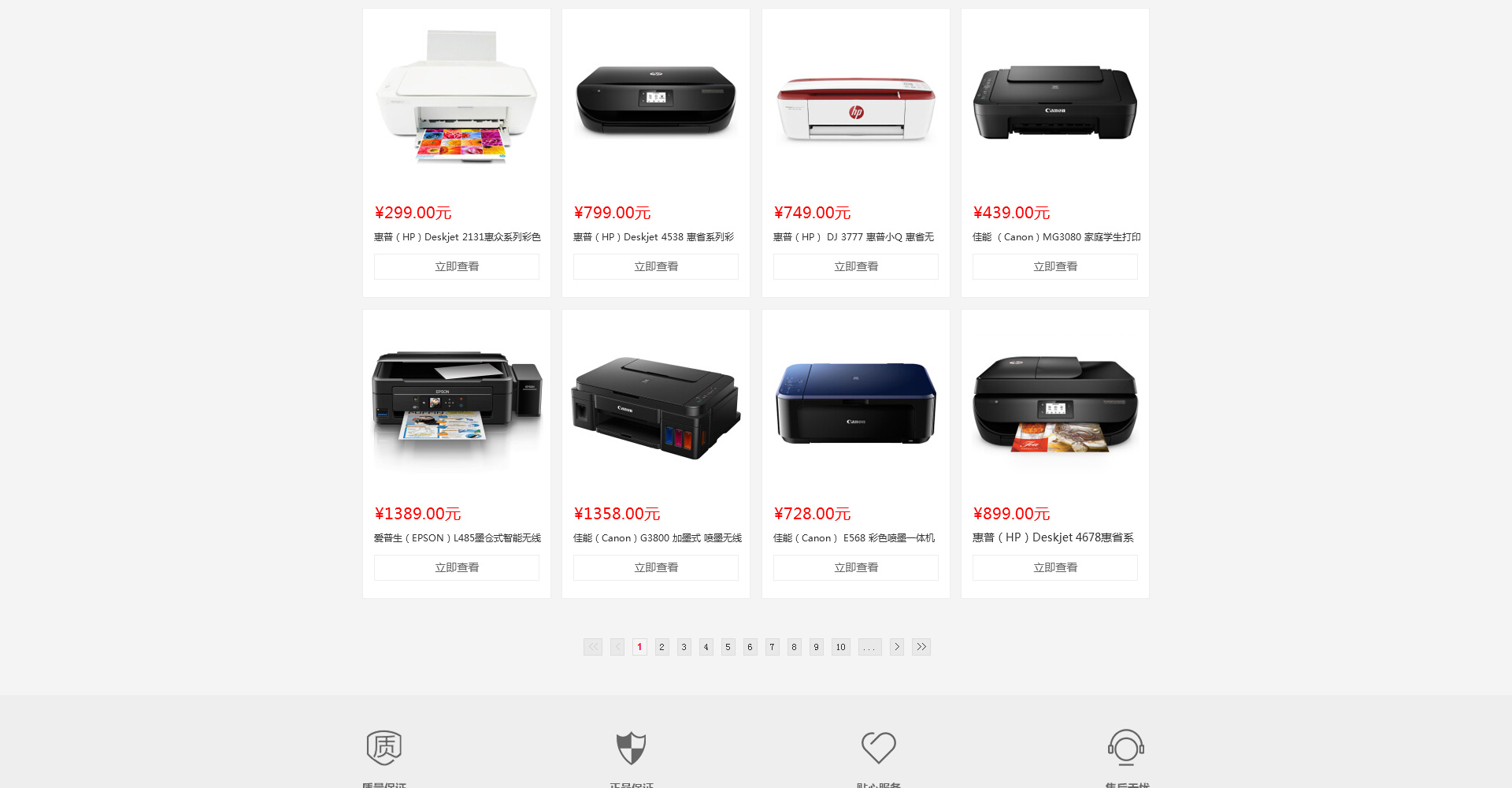Tap 立即查看 under HP Deskjet 4538
The height and width of the screenshot is (788, 1512).
(656, 266)
